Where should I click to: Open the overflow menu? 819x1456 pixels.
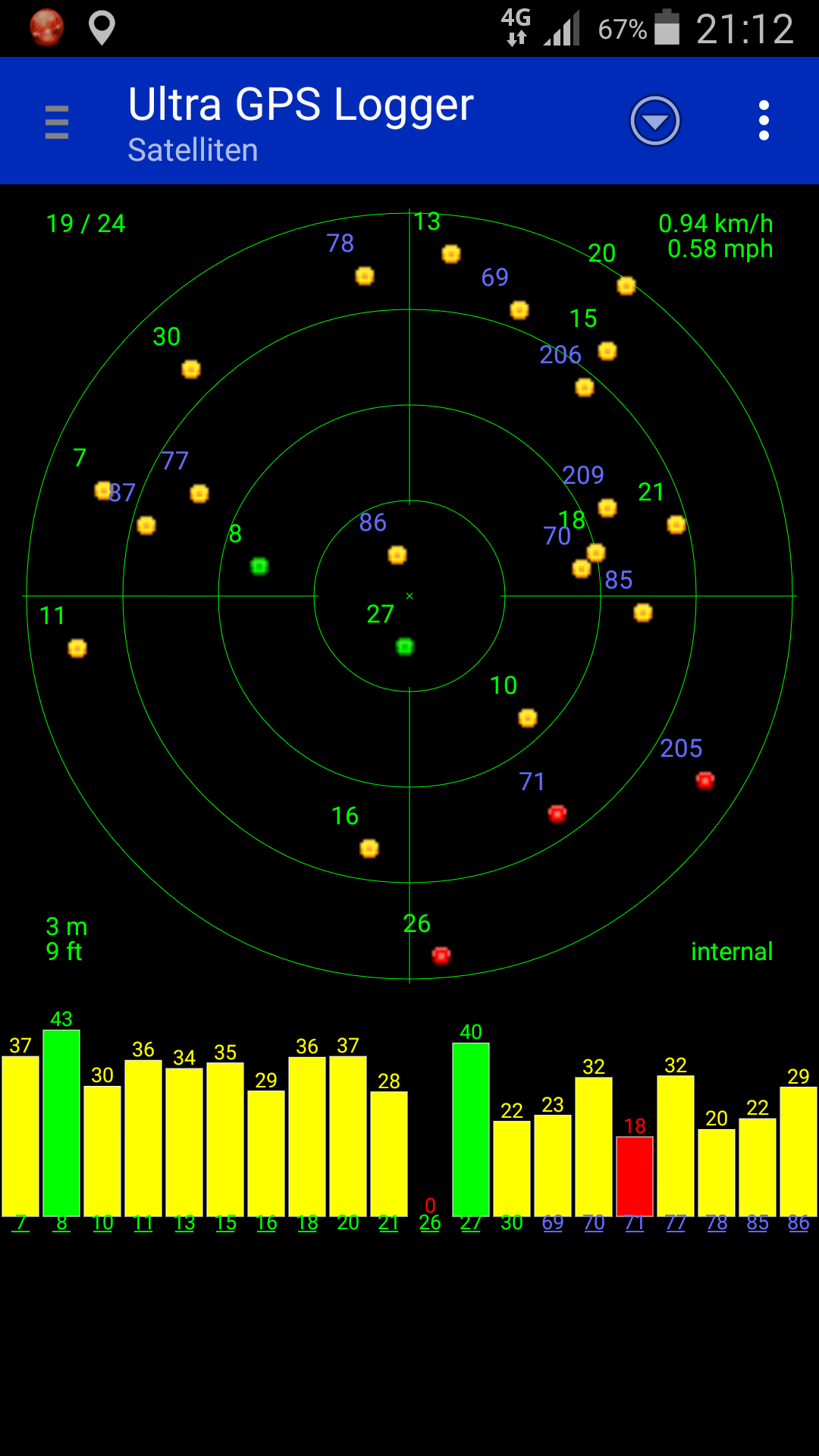tap(764, 121)
